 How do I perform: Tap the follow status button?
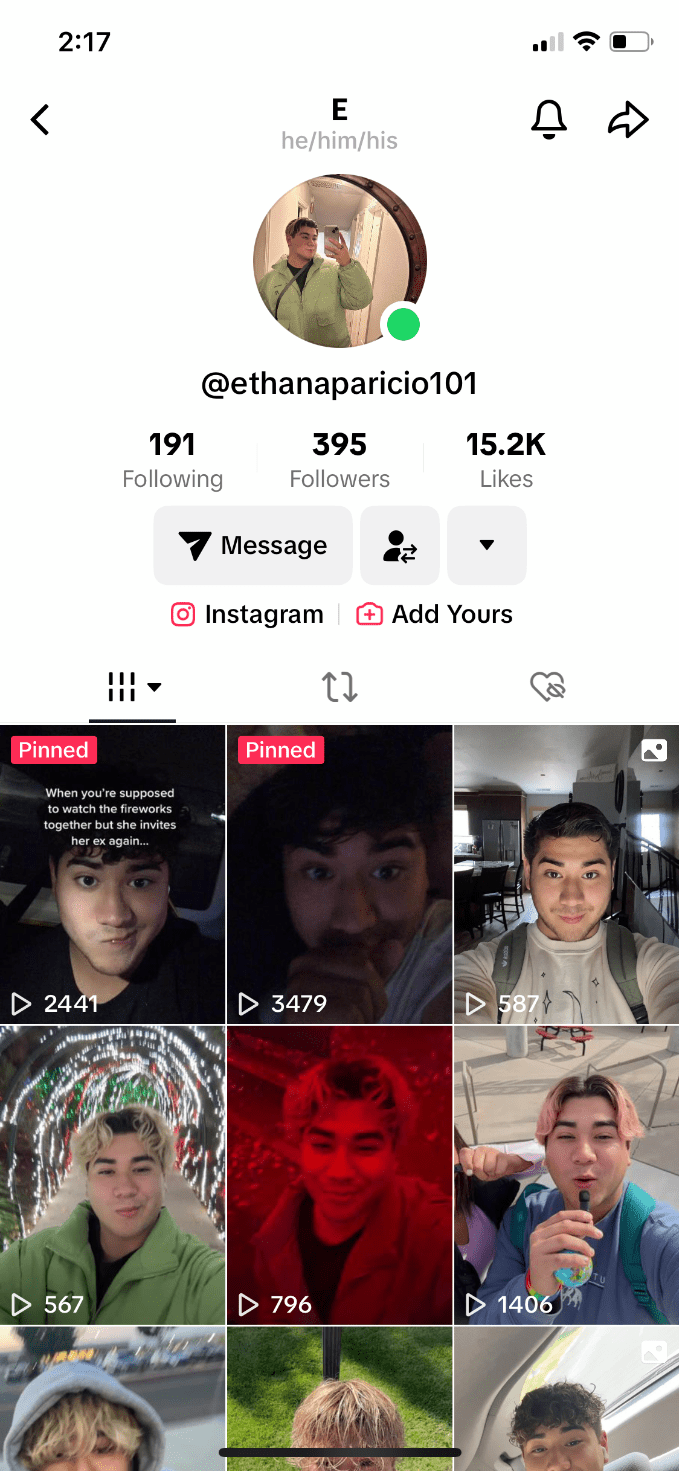400,545
